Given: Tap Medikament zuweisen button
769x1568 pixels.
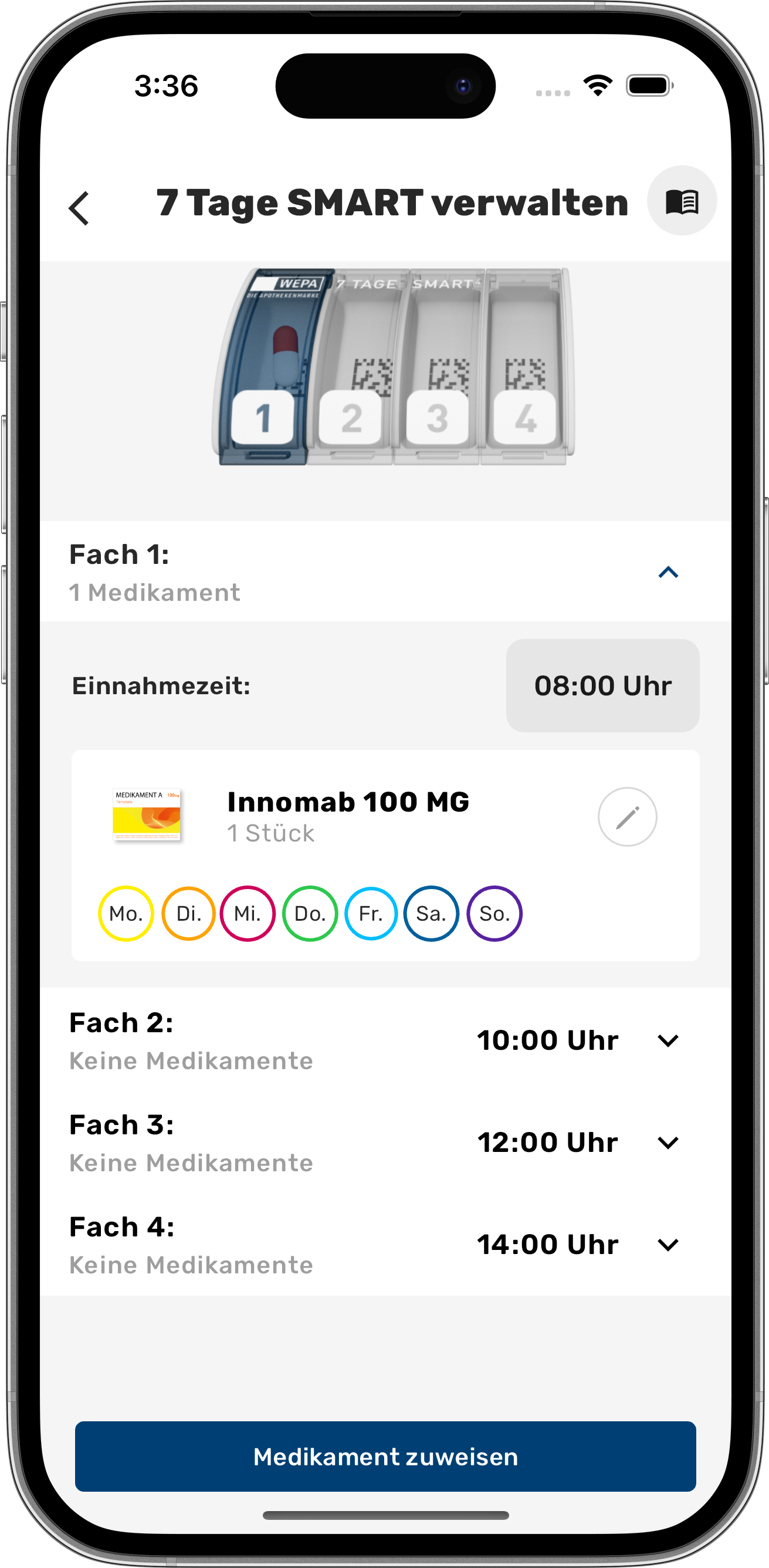Looking at the screenshot, I should point(385,1457).
